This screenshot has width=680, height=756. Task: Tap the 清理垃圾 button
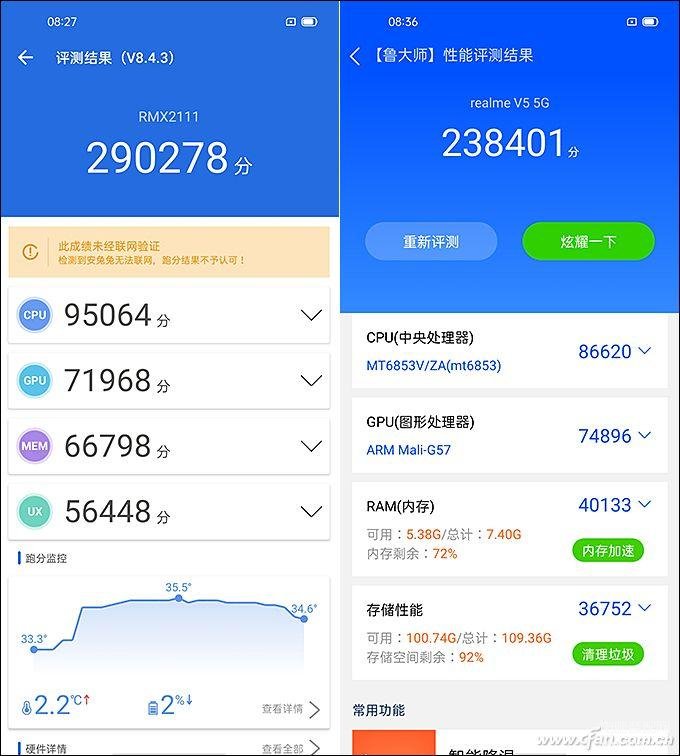[x=608, y=654]
